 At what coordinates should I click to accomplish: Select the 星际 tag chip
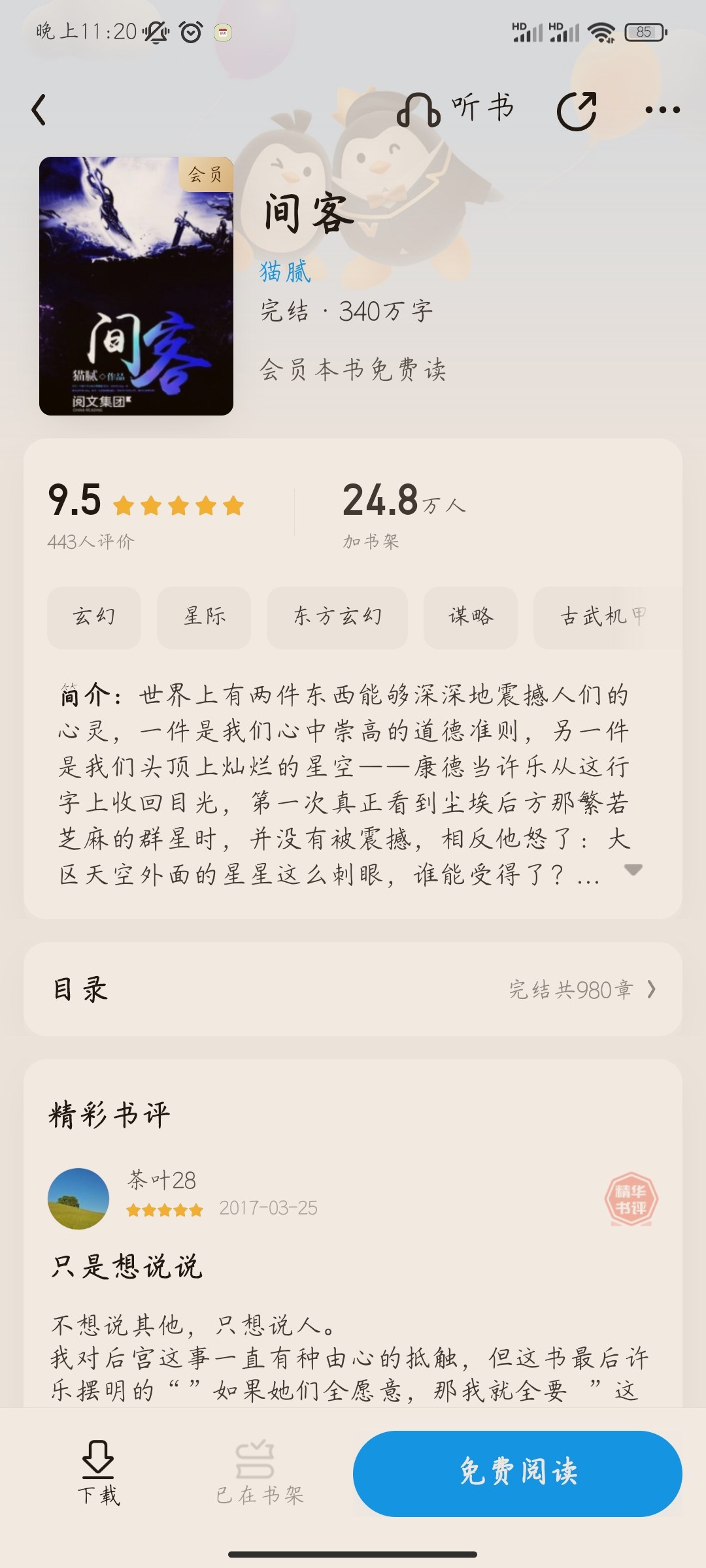click(204, 617)
